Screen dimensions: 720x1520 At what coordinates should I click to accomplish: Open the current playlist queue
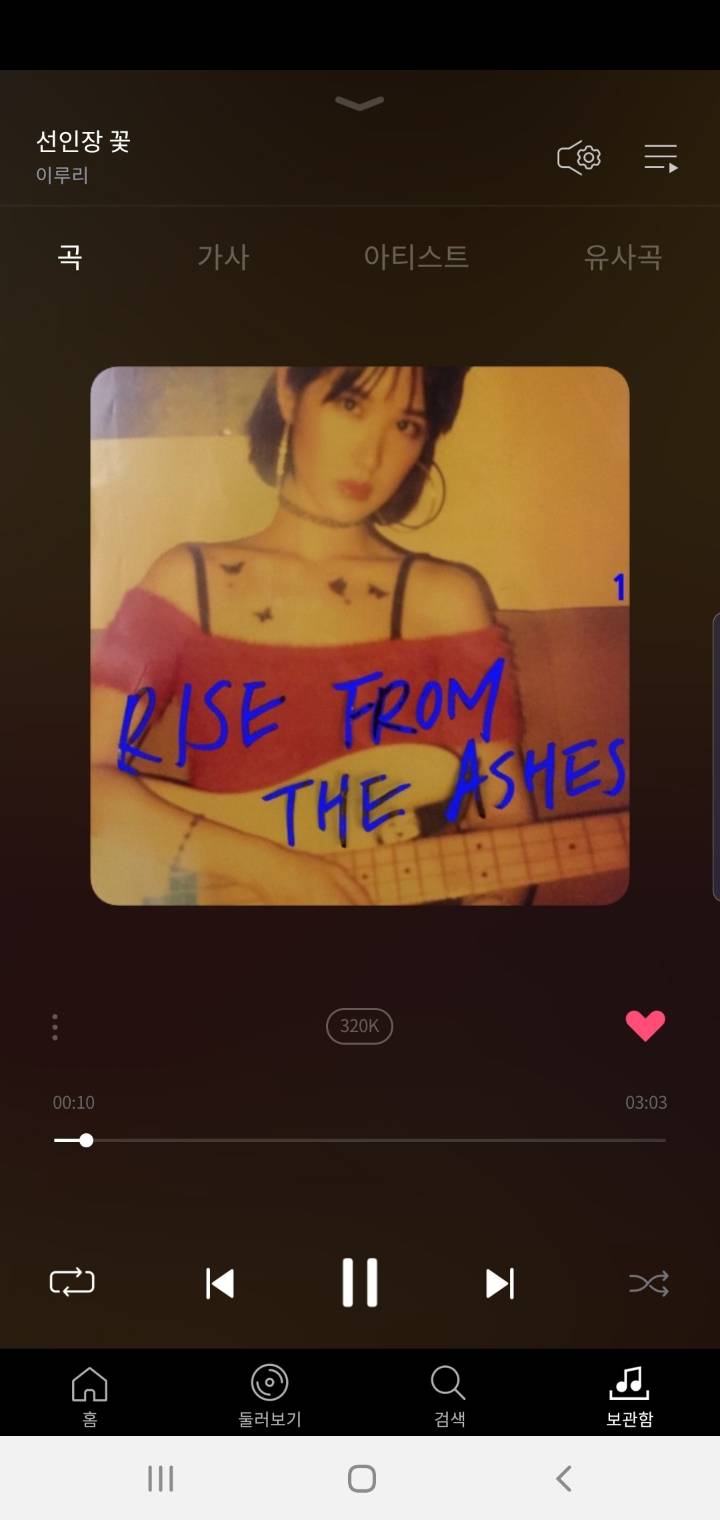(661, 158)
